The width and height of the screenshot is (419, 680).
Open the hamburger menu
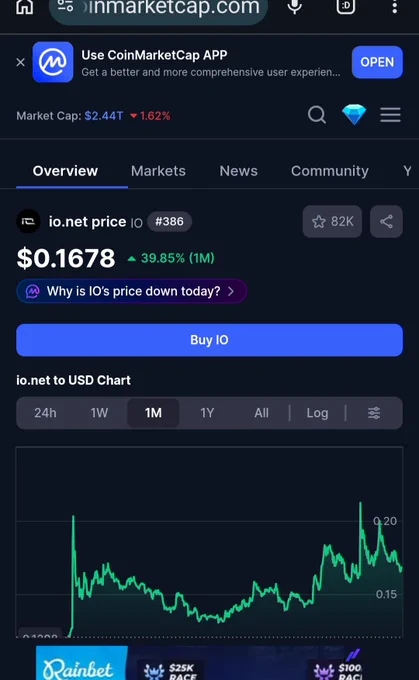coord(390,115)
